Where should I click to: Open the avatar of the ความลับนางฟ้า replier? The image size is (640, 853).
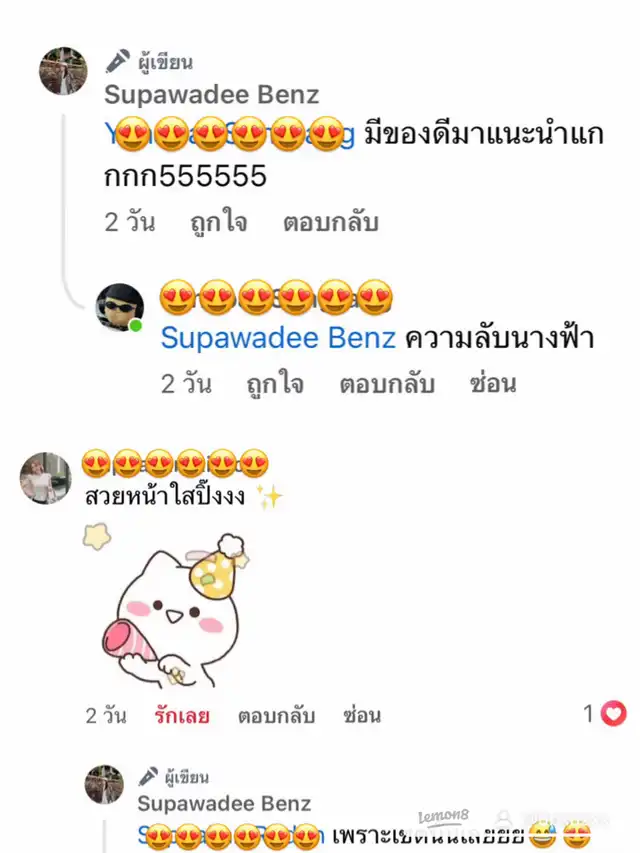(119, 307)
